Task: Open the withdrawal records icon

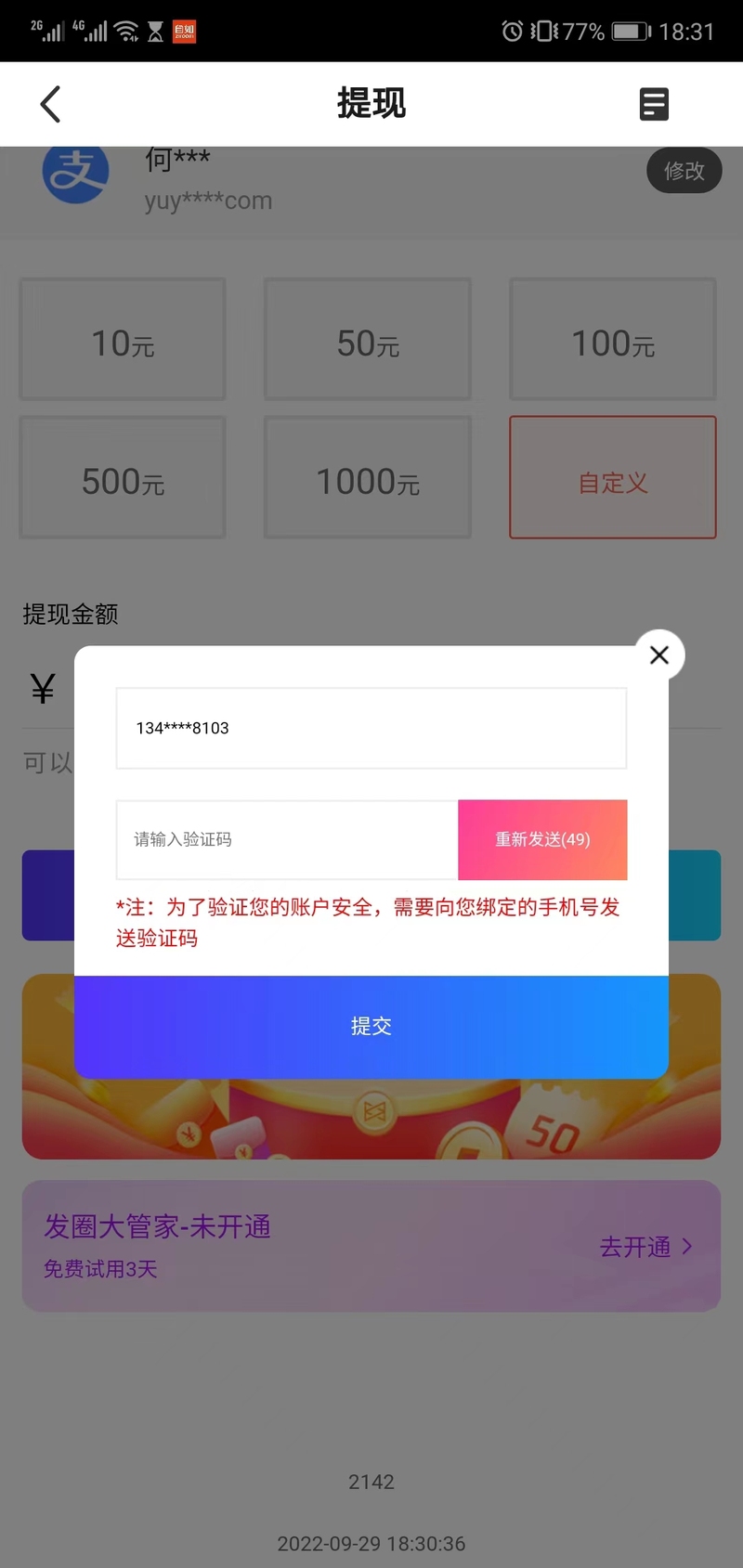Action: 654,104
